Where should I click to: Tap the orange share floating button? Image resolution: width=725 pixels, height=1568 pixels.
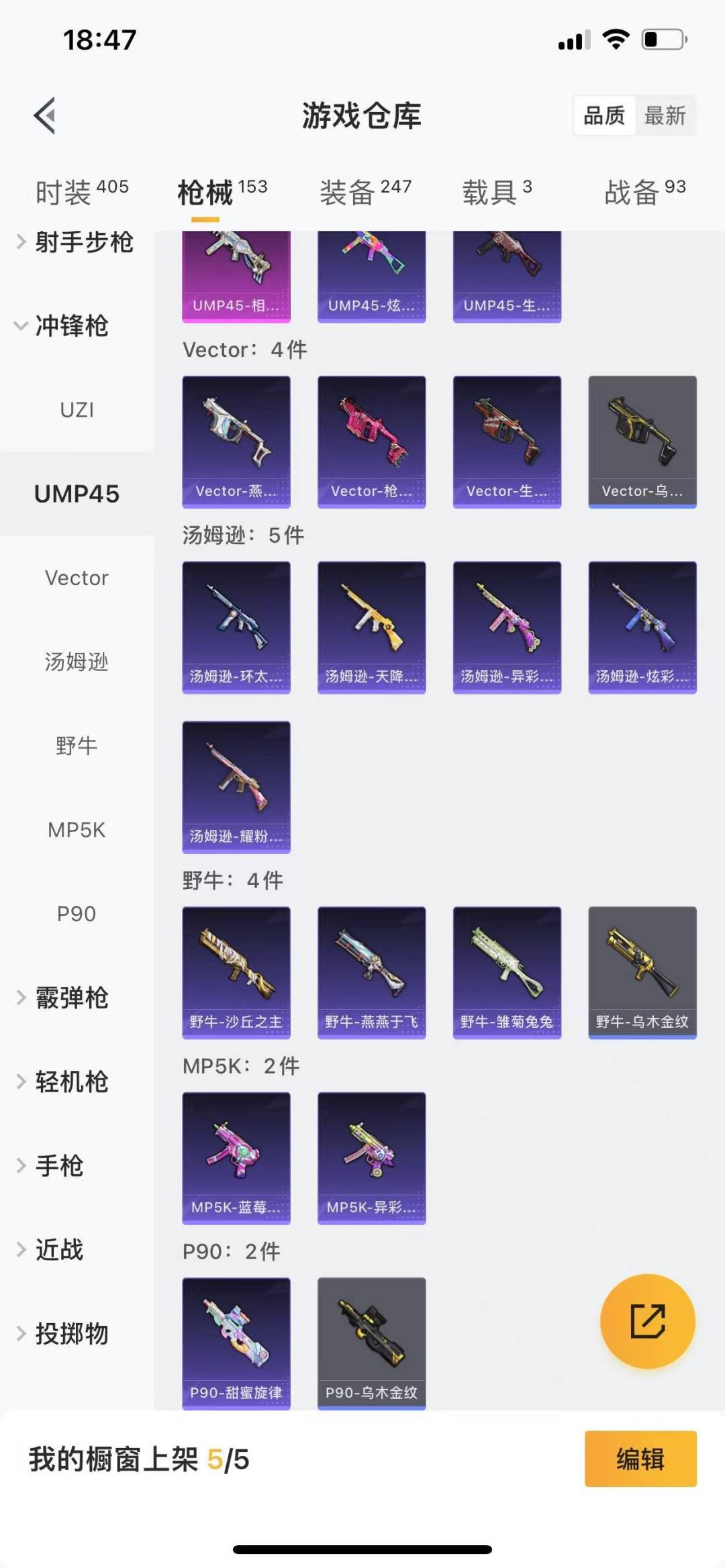647,1321
